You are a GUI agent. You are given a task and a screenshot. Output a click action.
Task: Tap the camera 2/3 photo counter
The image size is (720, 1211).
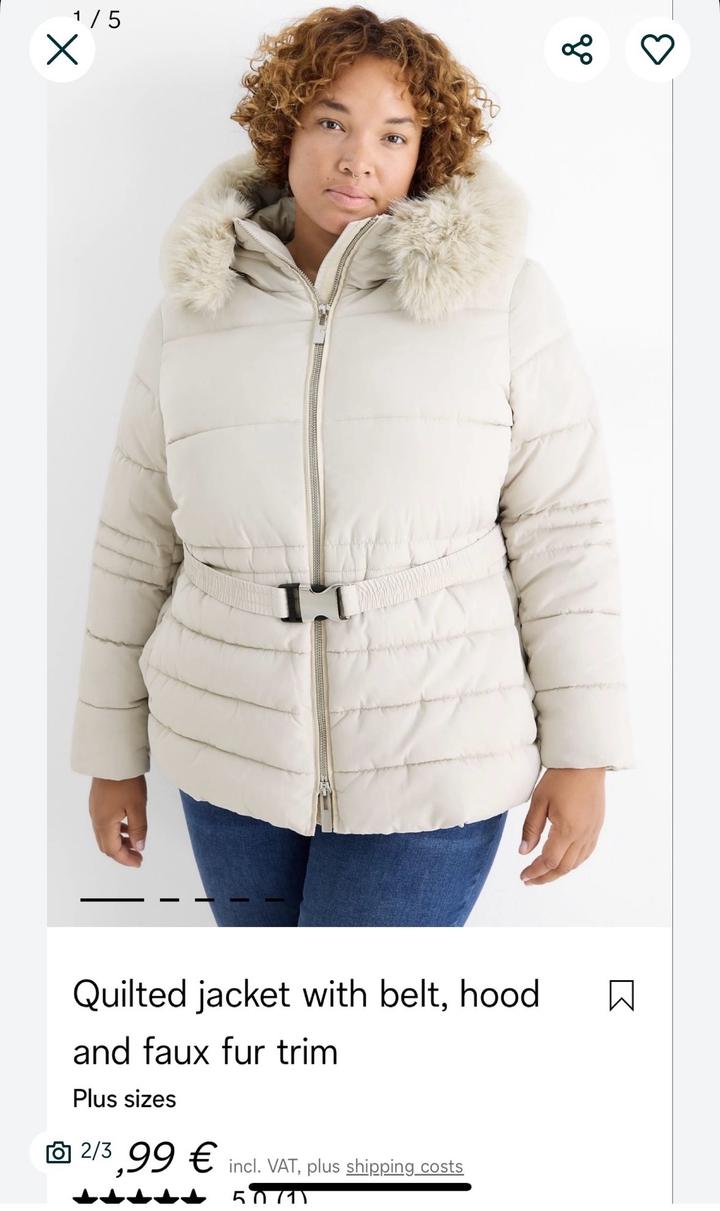pos(80,1152)
